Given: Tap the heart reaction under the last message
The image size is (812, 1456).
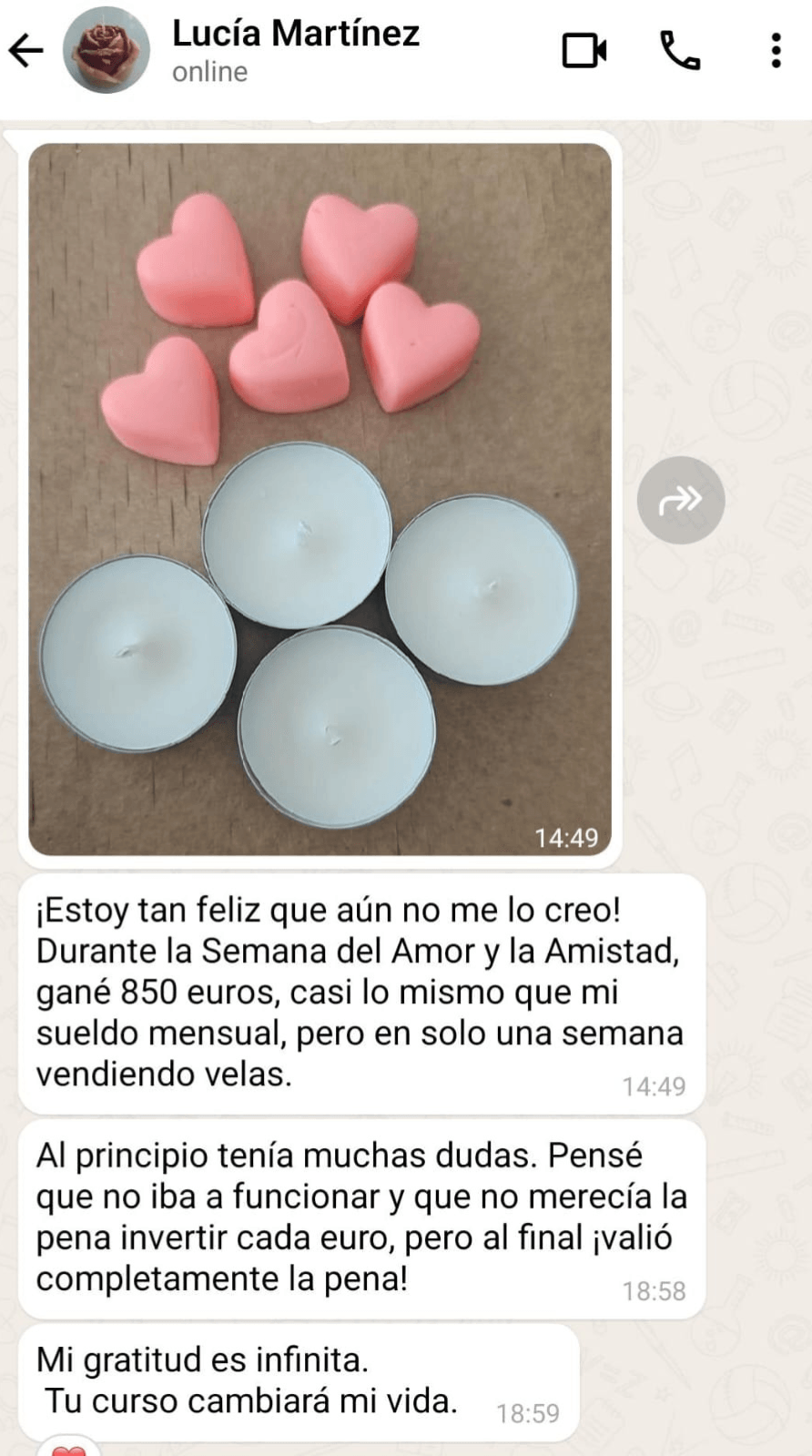Looking at the screenshot, I should coord(68,1448).
